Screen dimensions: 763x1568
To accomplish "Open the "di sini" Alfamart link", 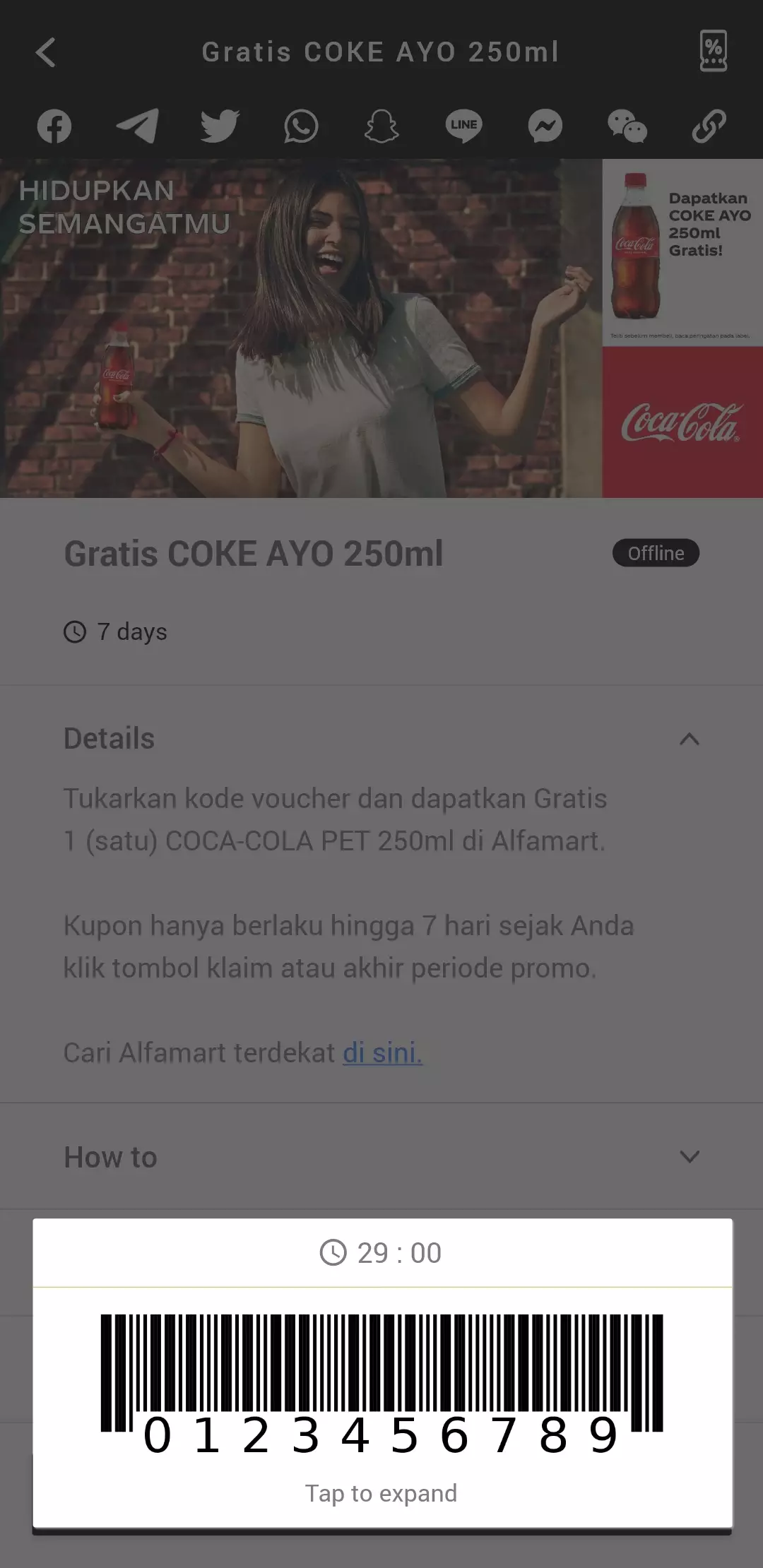I will [x=382, y=1052].
